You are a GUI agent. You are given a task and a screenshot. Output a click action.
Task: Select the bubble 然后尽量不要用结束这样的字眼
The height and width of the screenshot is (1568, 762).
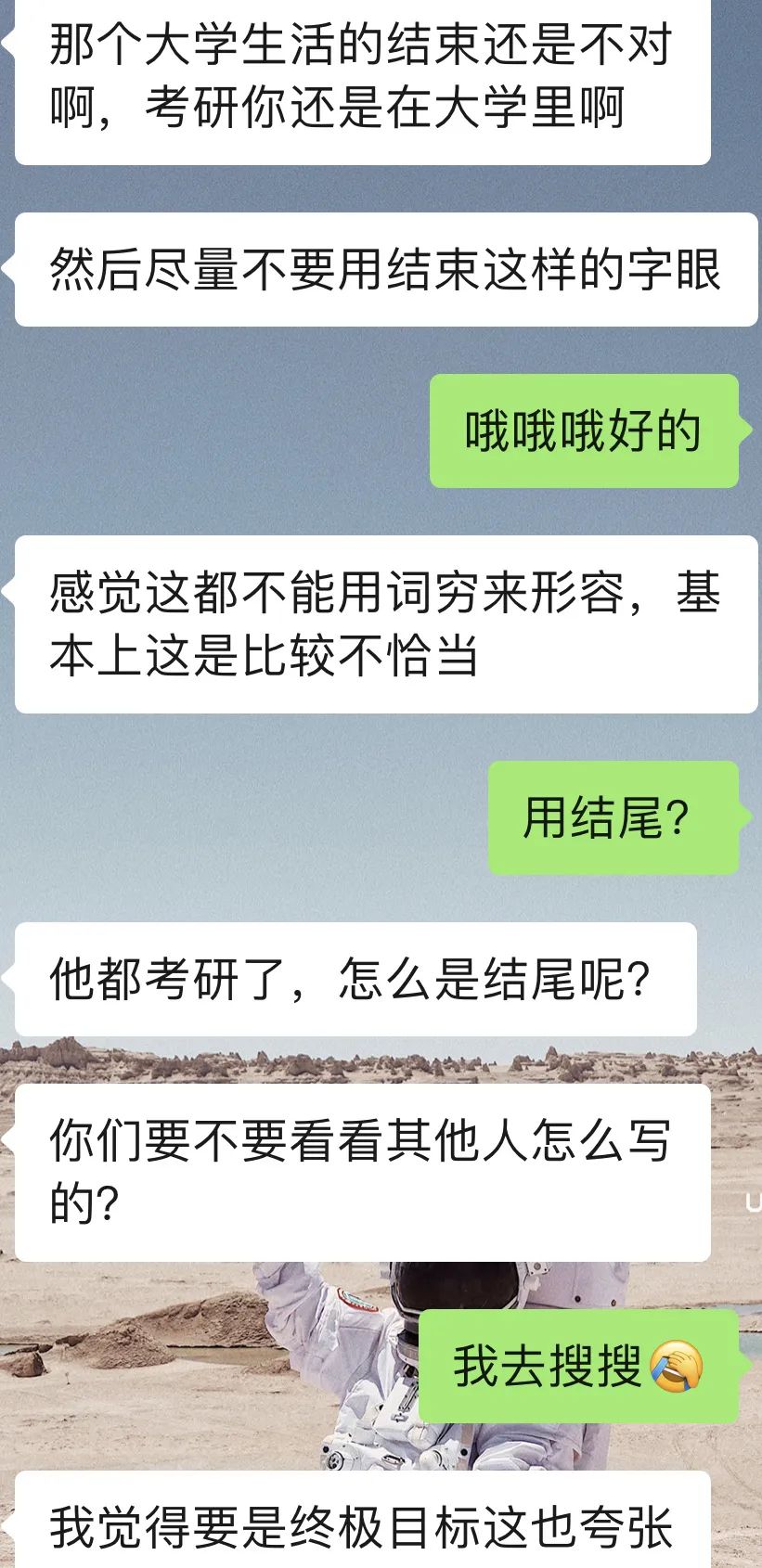point(381,269)
